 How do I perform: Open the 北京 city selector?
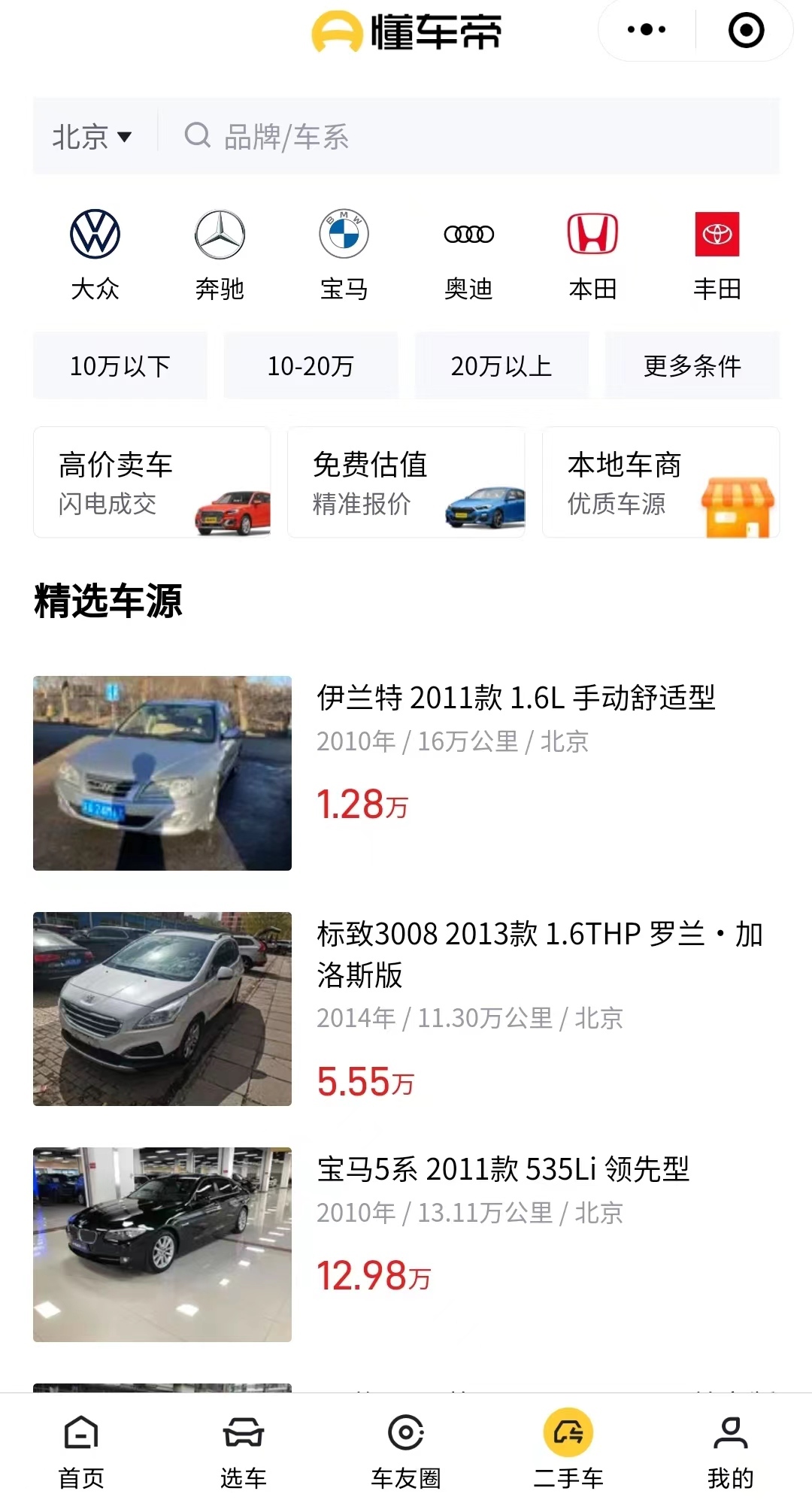92,137
